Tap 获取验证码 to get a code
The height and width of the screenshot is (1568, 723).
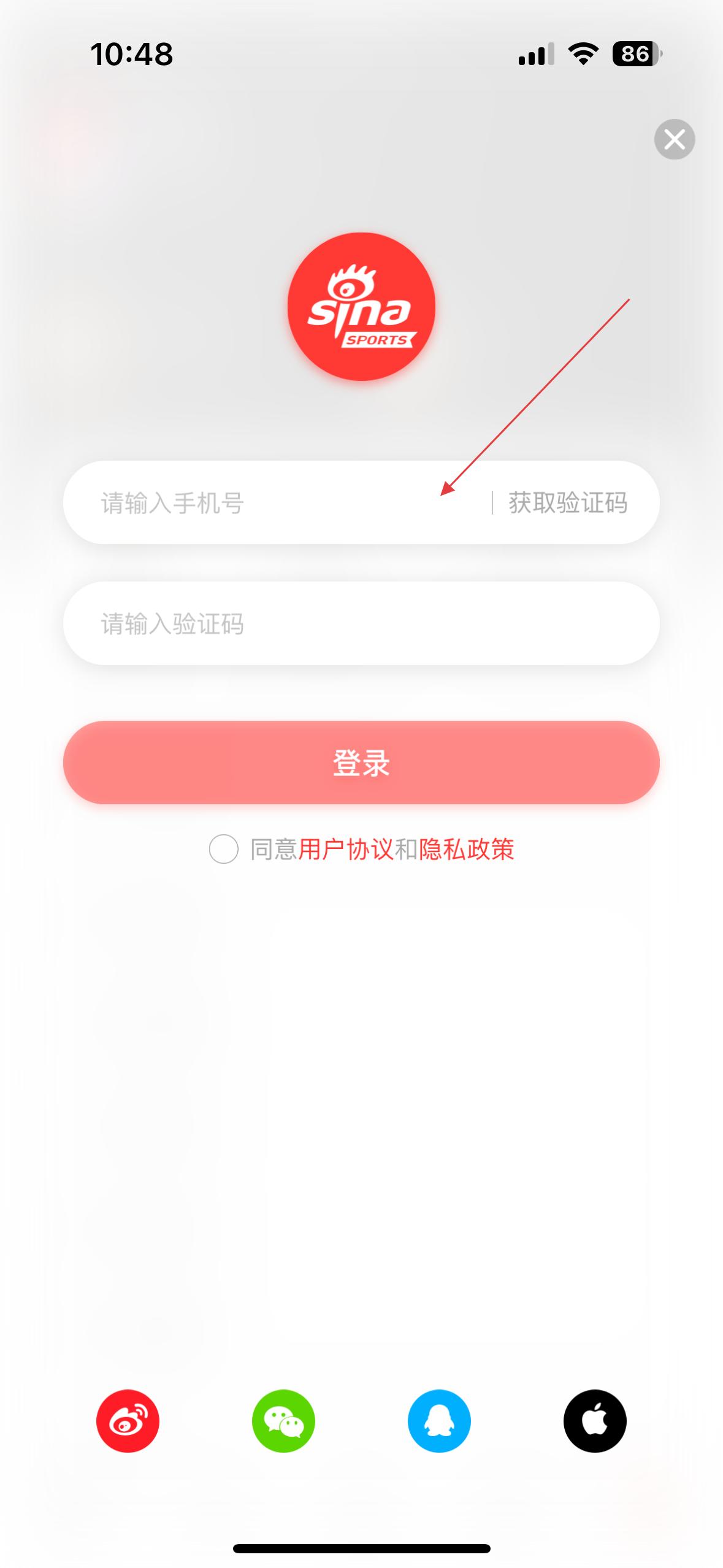[x=568, y=502]
